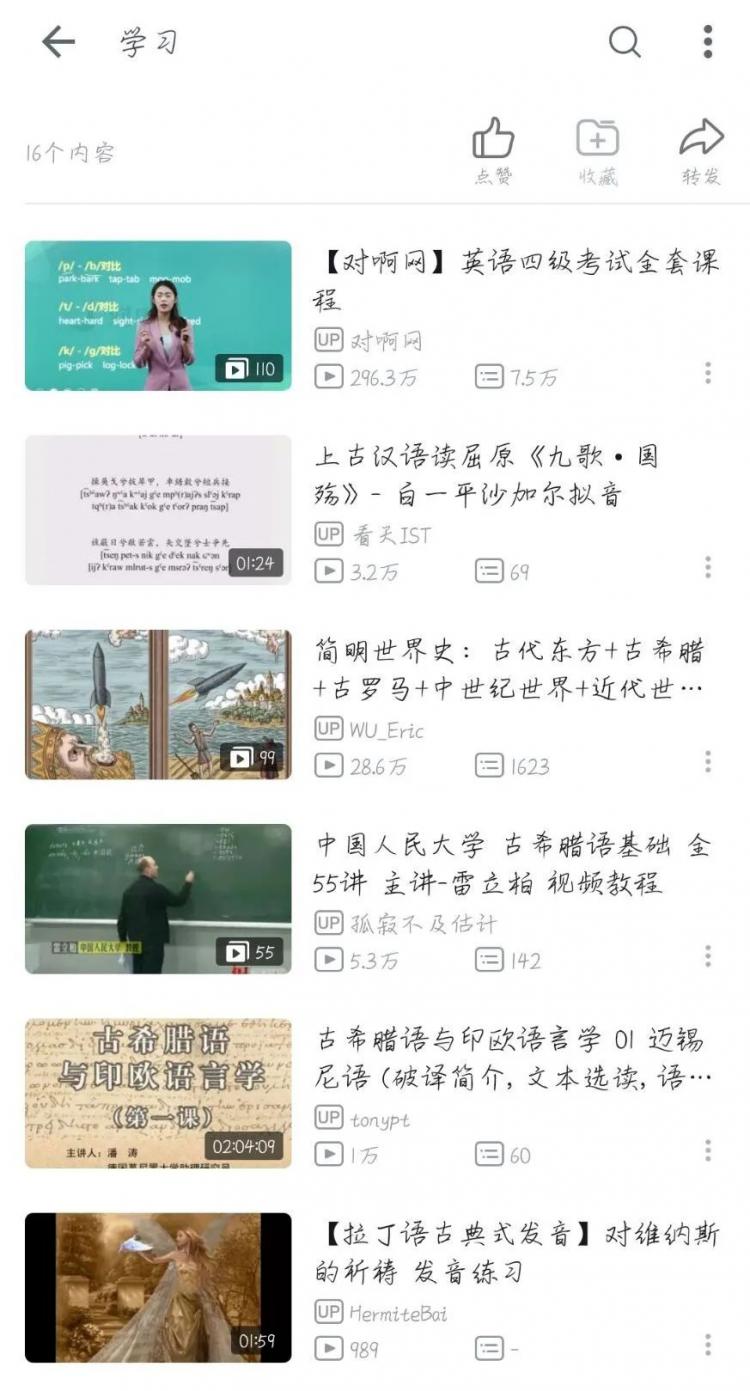
Task: Open more options for the 九歌·国殇 video
Action: 708,568
